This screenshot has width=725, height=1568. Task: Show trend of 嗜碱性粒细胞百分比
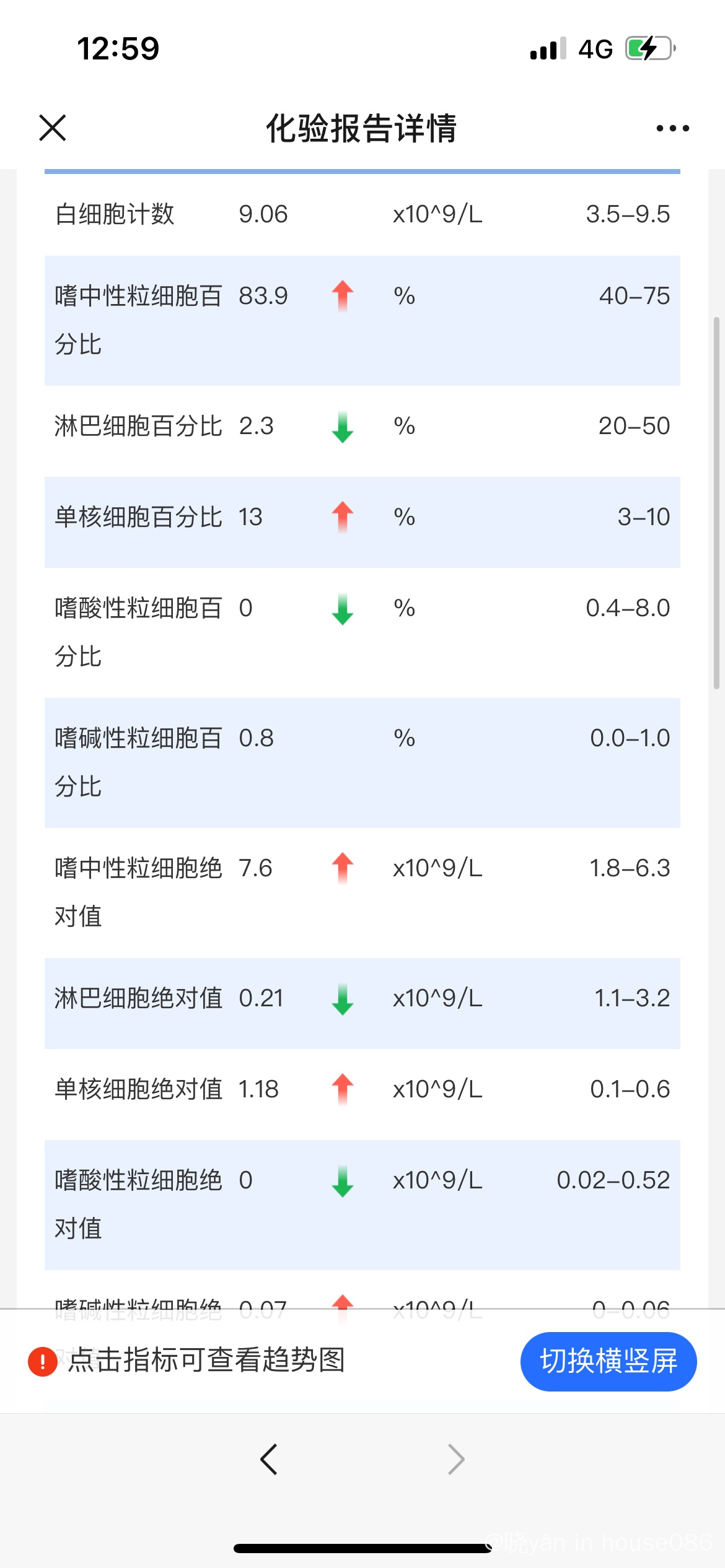pyautogui.click(x=362, y=763)
